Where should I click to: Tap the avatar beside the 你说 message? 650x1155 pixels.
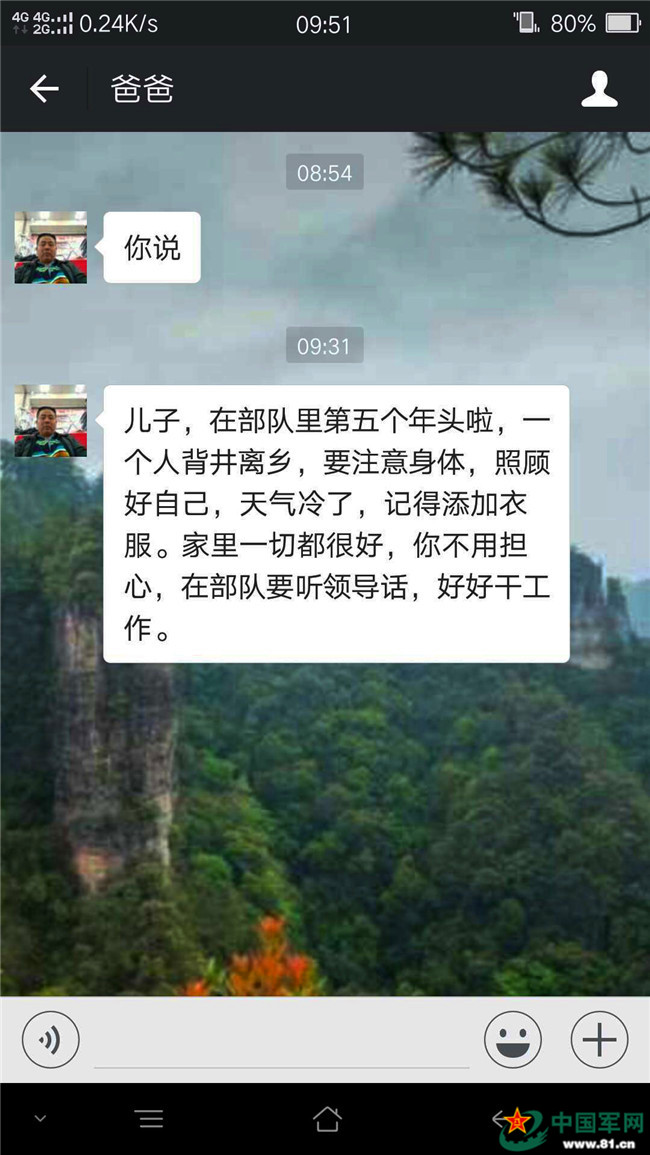(50, 247)
